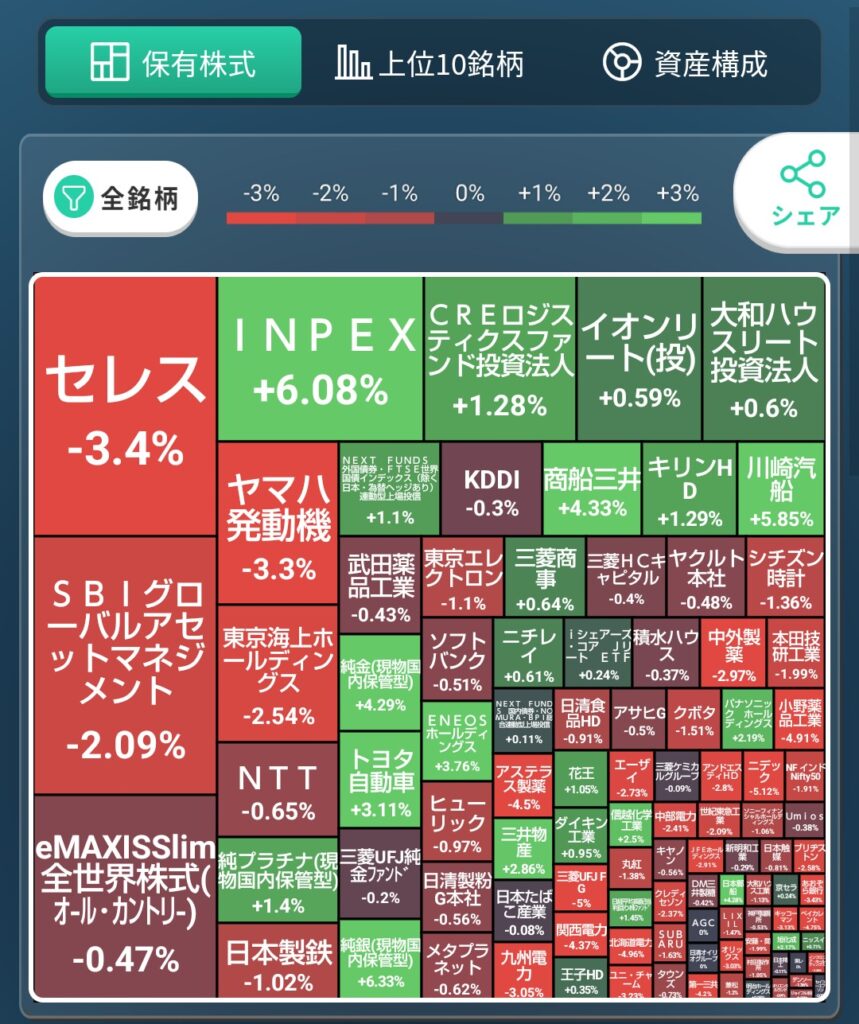Switch to the 上位10銘柄 tab
Viewport: 859px width, 1024px height.
tap(429, 63)
